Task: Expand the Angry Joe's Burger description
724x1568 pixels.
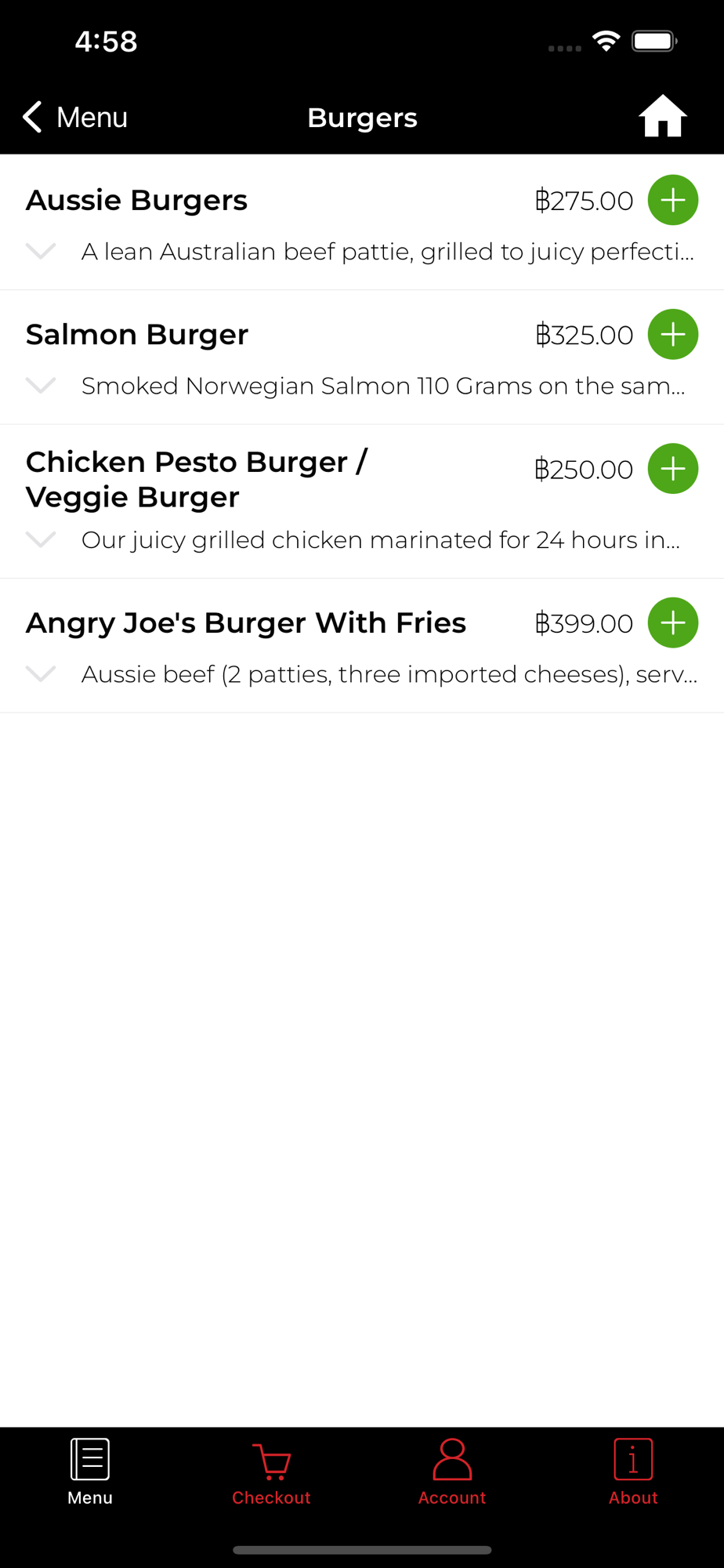Action: tap(41, 673)
